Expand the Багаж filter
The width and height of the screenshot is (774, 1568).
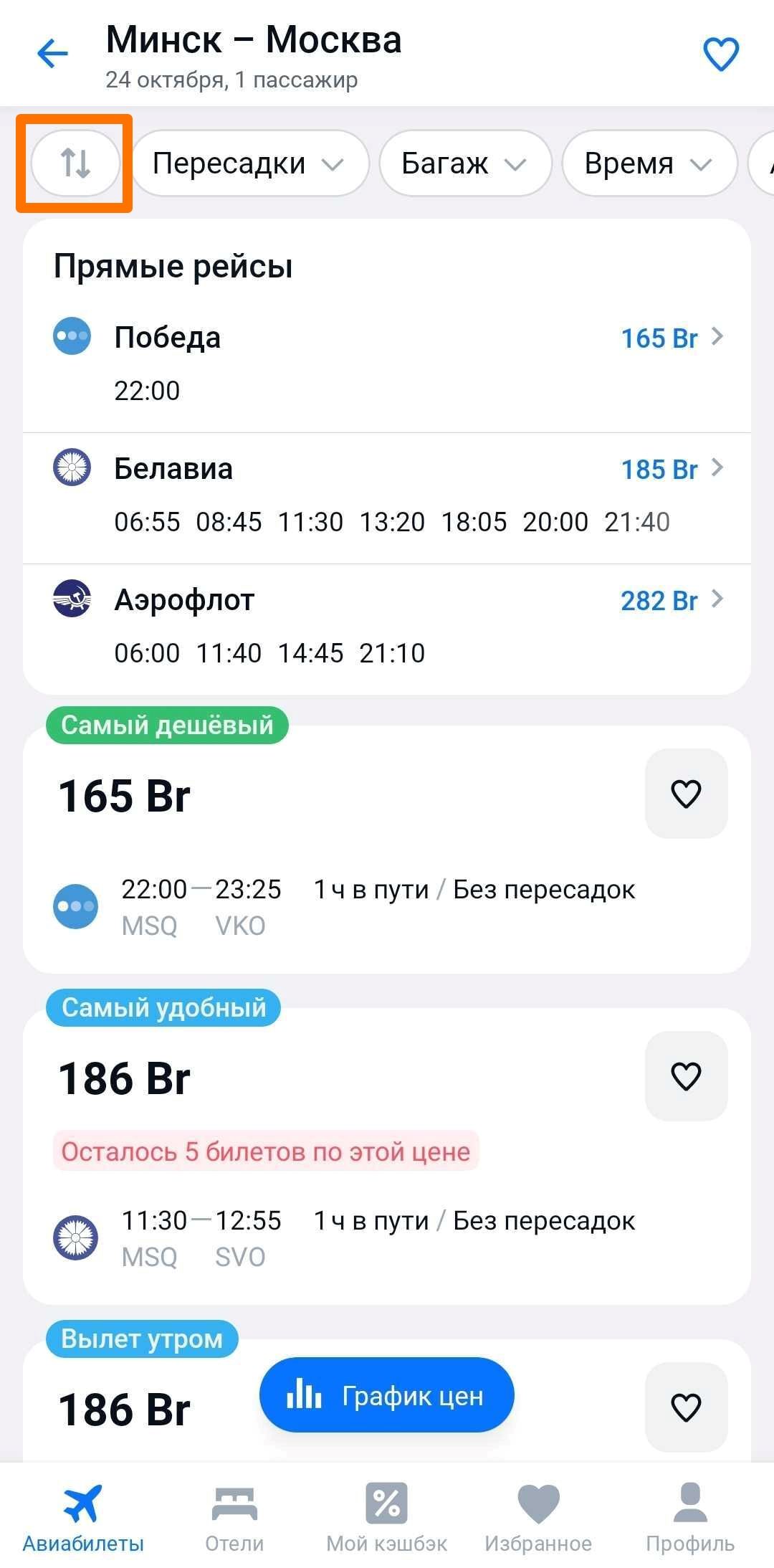click(x=466, y=163)
